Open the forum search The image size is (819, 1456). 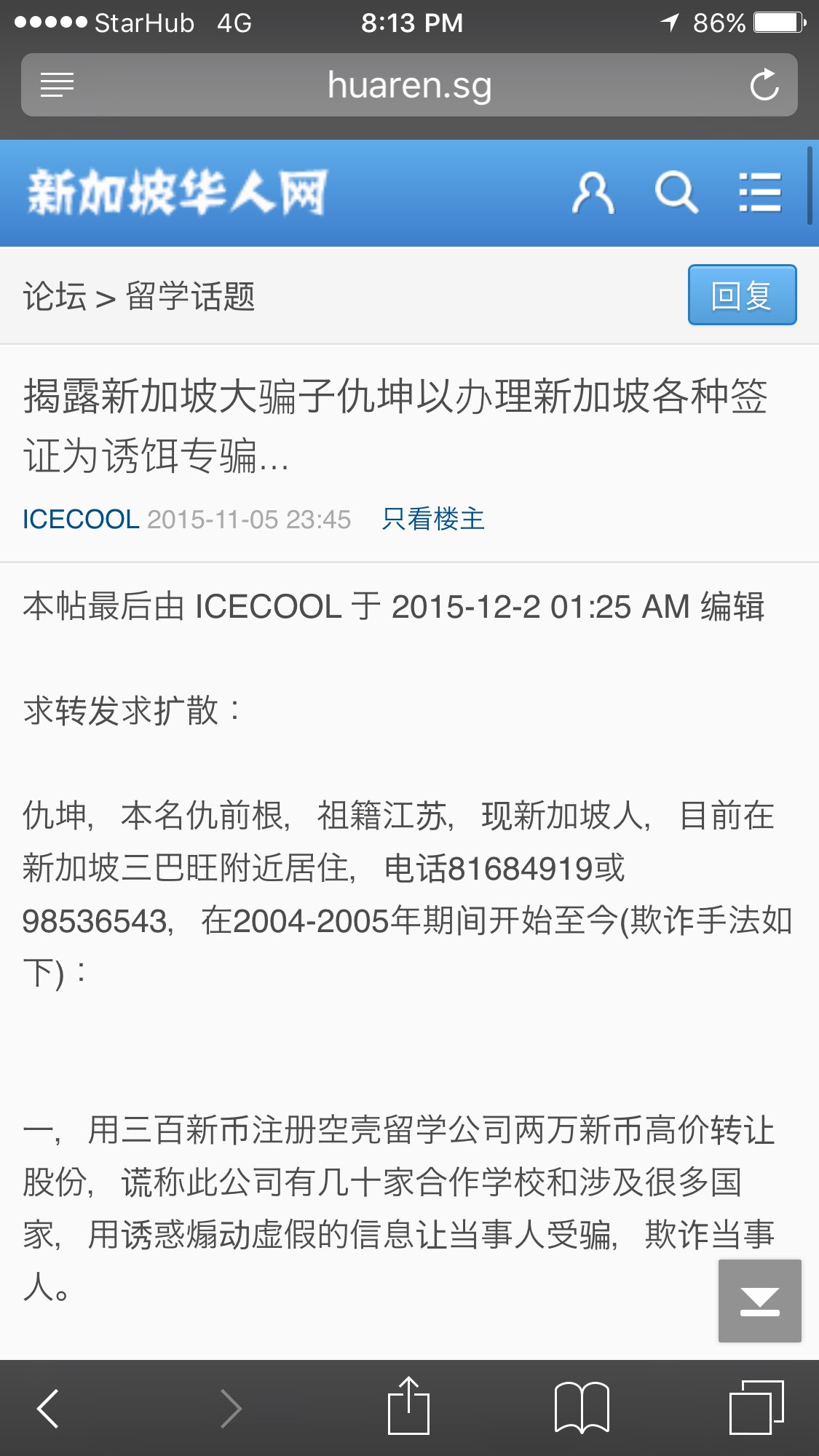[x=676, y=194]
